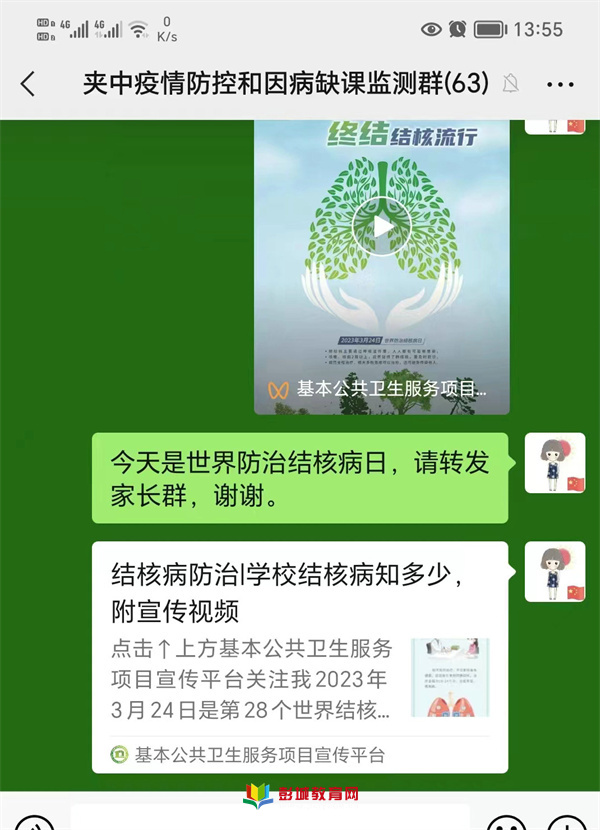600x830 pixels.
Task: Open avatar beside 今天是世界防治结核病日 message
Action: pos(554,463)
